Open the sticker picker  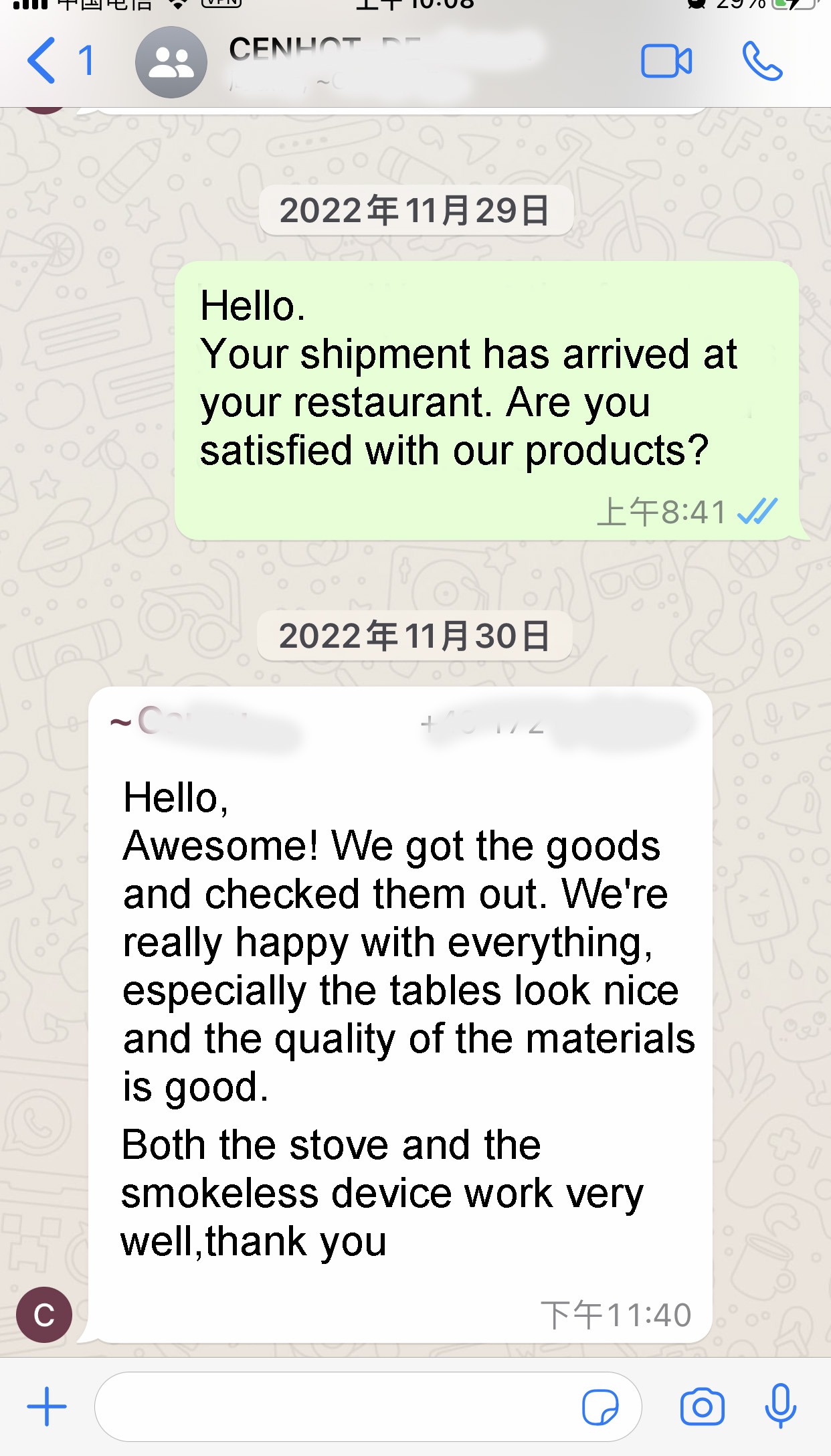pos(600,1406)
